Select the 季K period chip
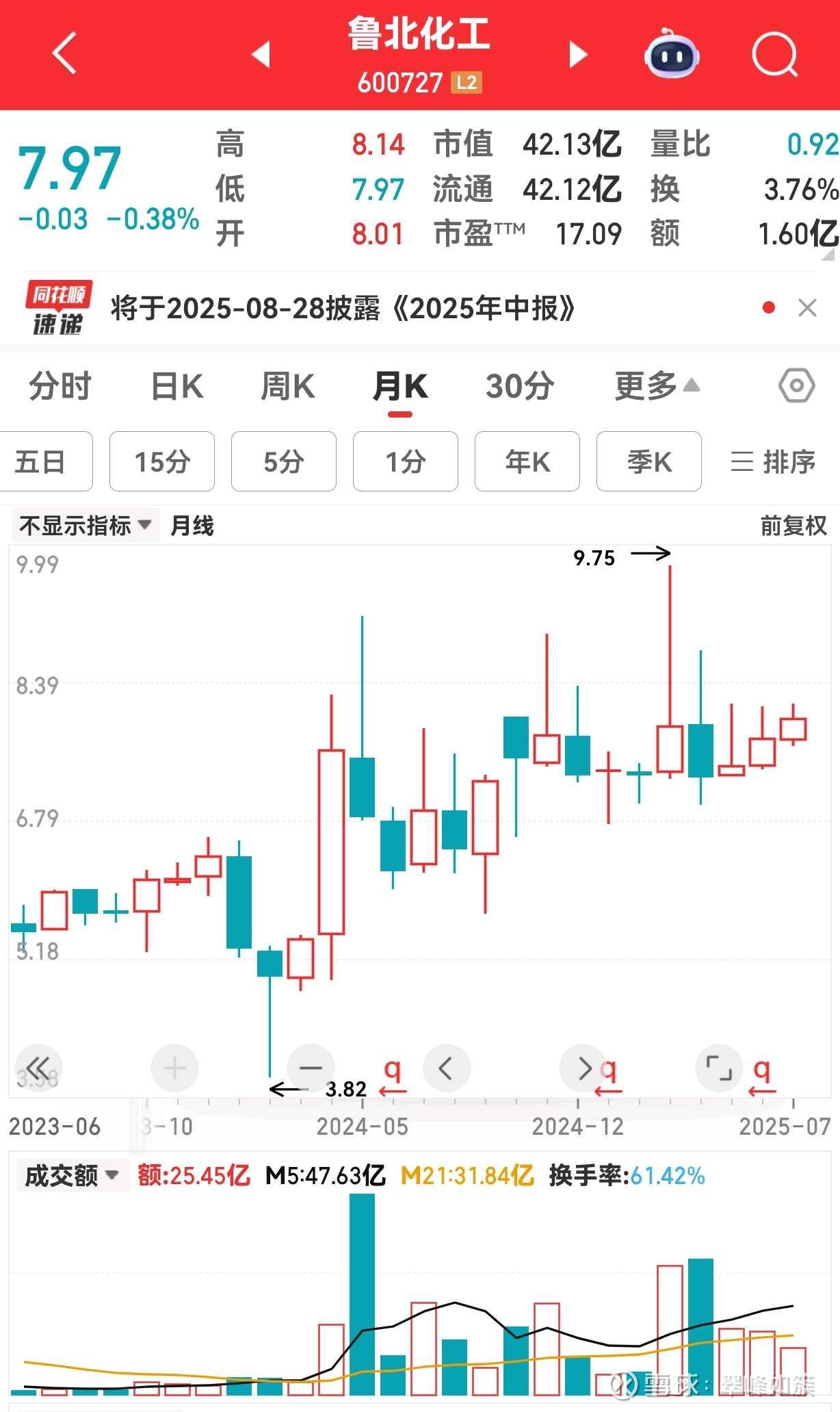The height and width of the screenshot is (1412, 840). click(649, 461)
